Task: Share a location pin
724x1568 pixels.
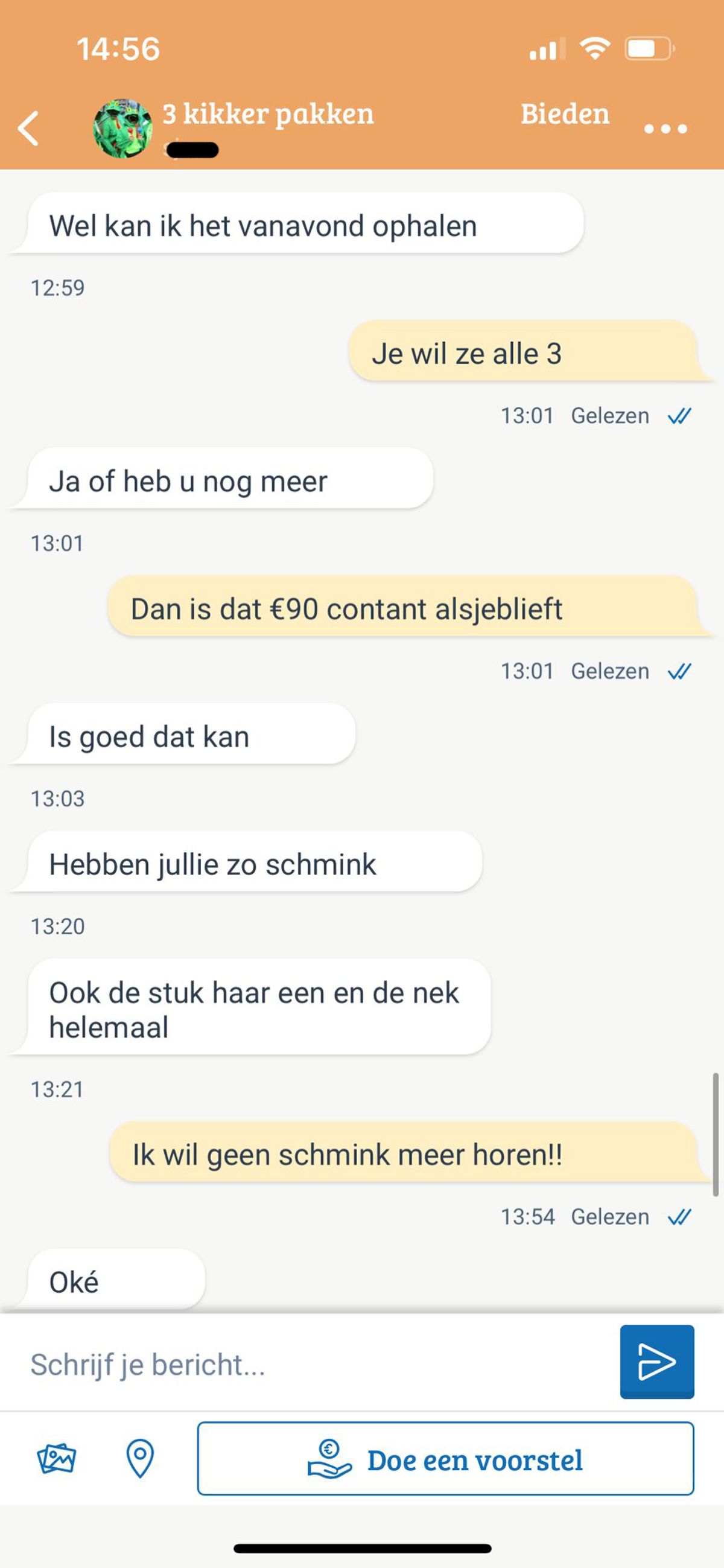Action: coord(140,1459)
